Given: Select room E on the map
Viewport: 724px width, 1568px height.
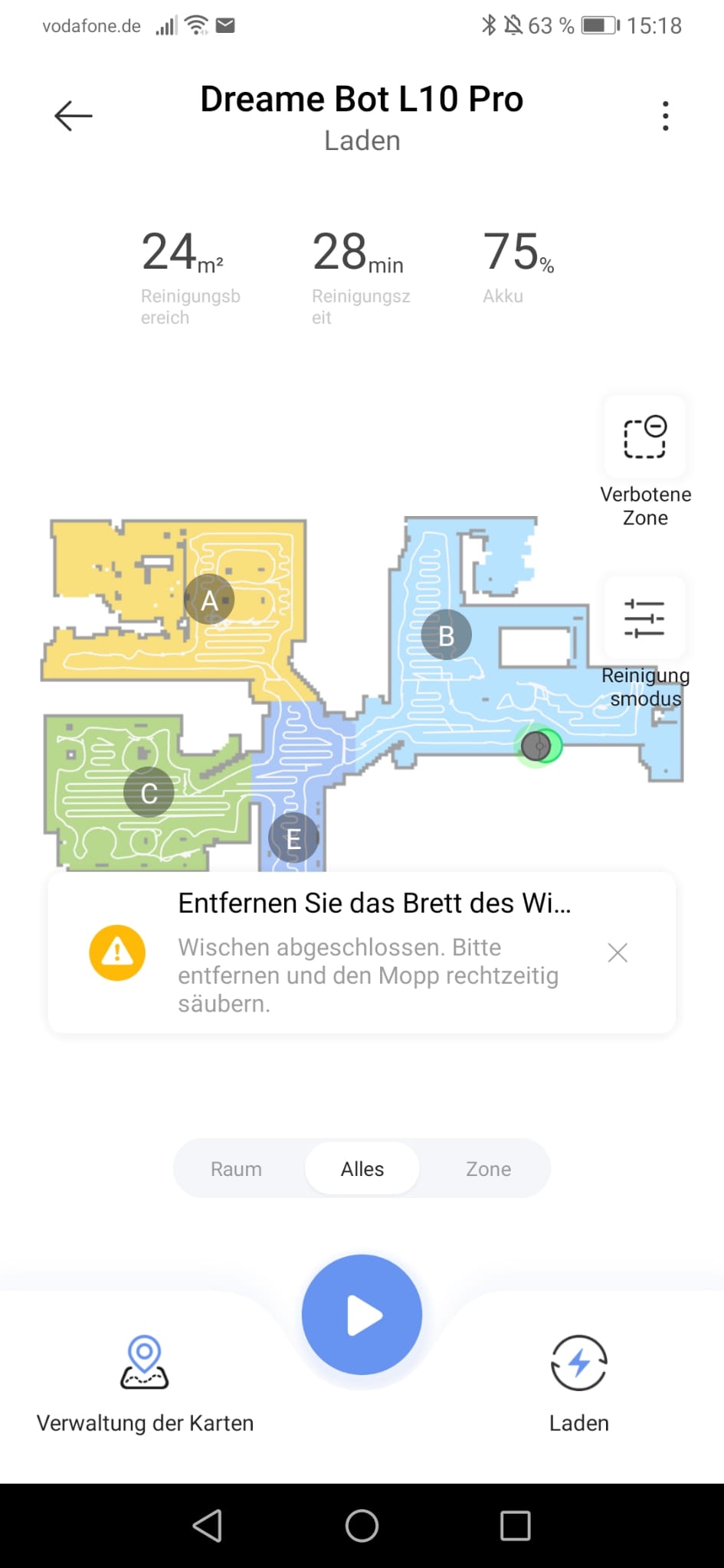Looking at the screenshot, I should click(293, 838).
